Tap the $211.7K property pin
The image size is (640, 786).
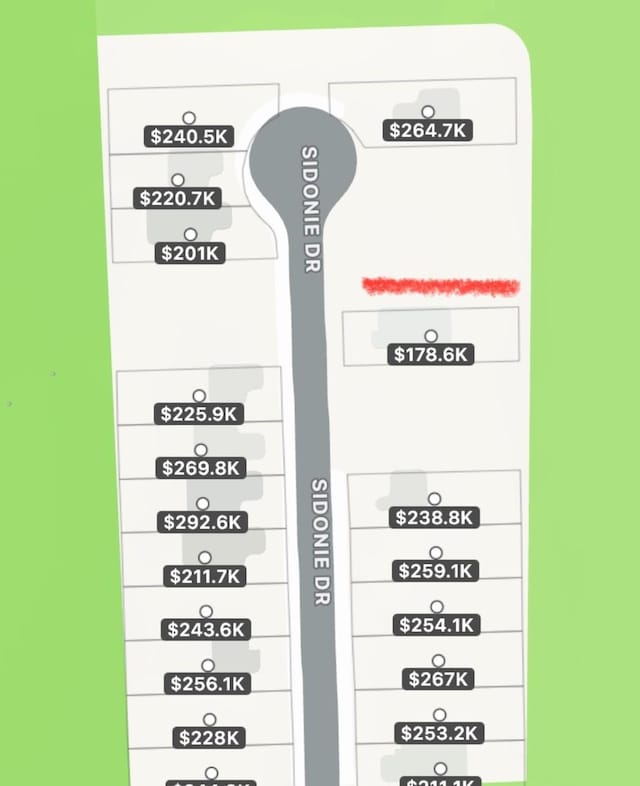coord(205,576)
